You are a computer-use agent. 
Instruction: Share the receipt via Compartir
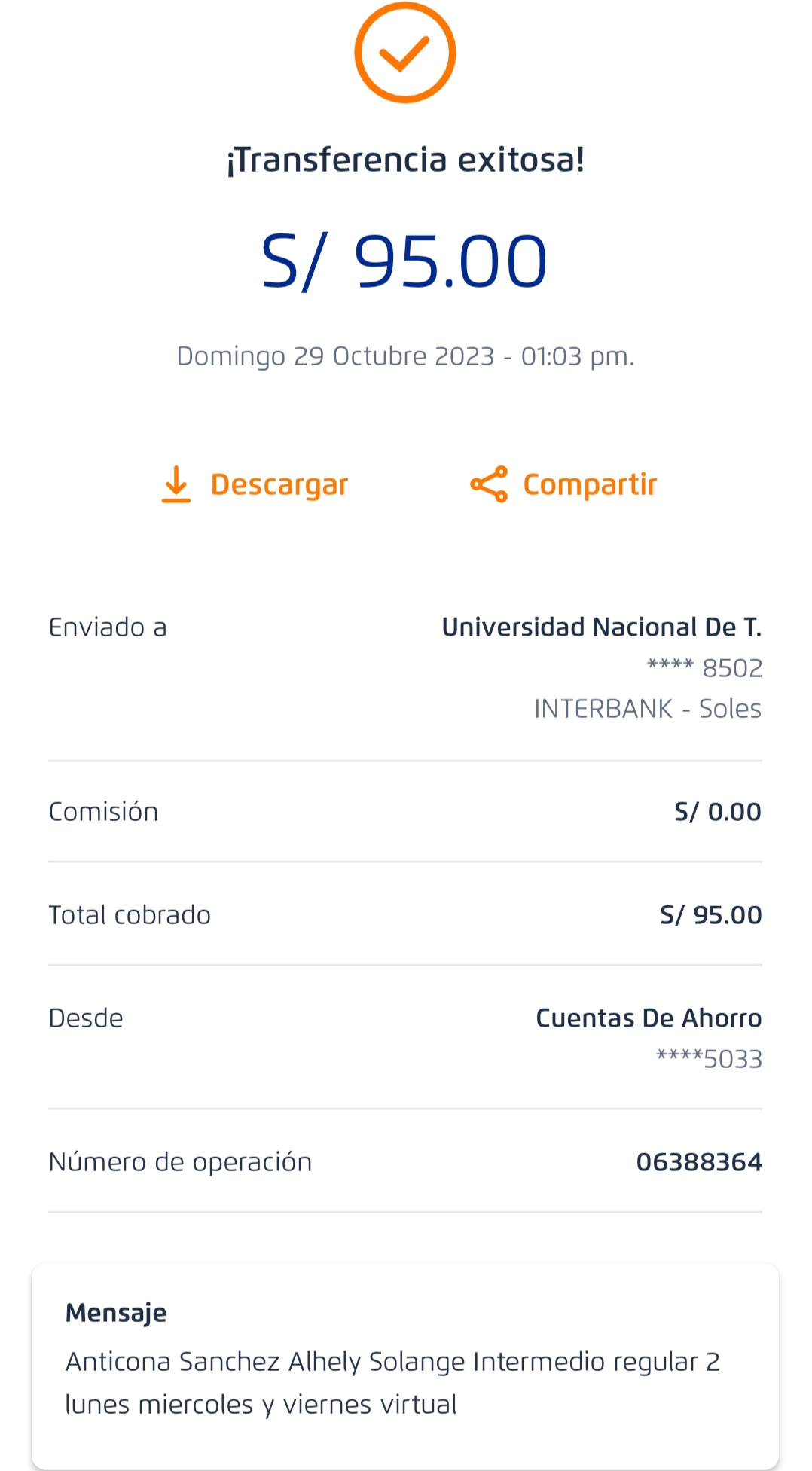point(563,484)
